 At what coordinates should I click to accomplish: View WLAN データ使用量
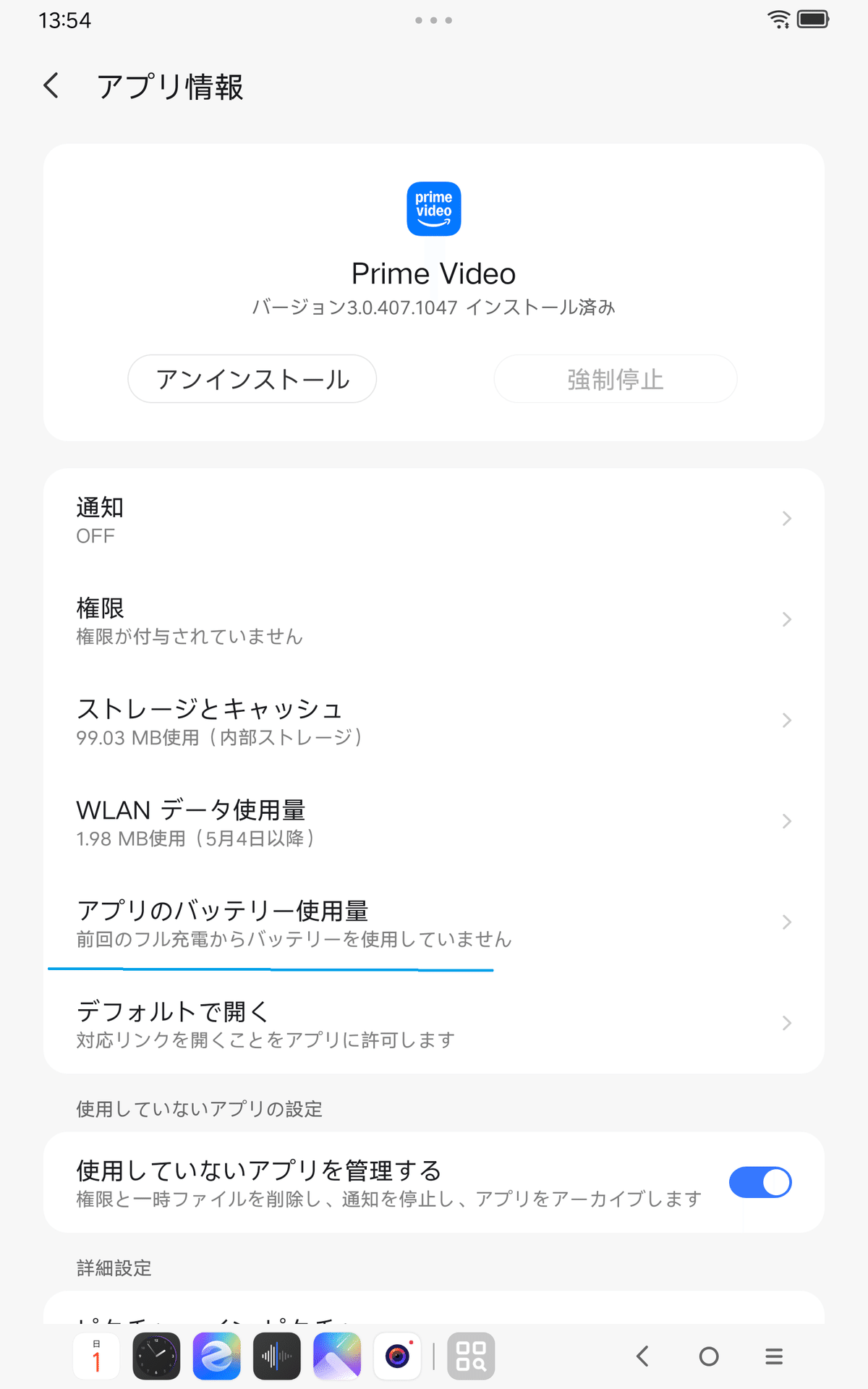(434, 822)
